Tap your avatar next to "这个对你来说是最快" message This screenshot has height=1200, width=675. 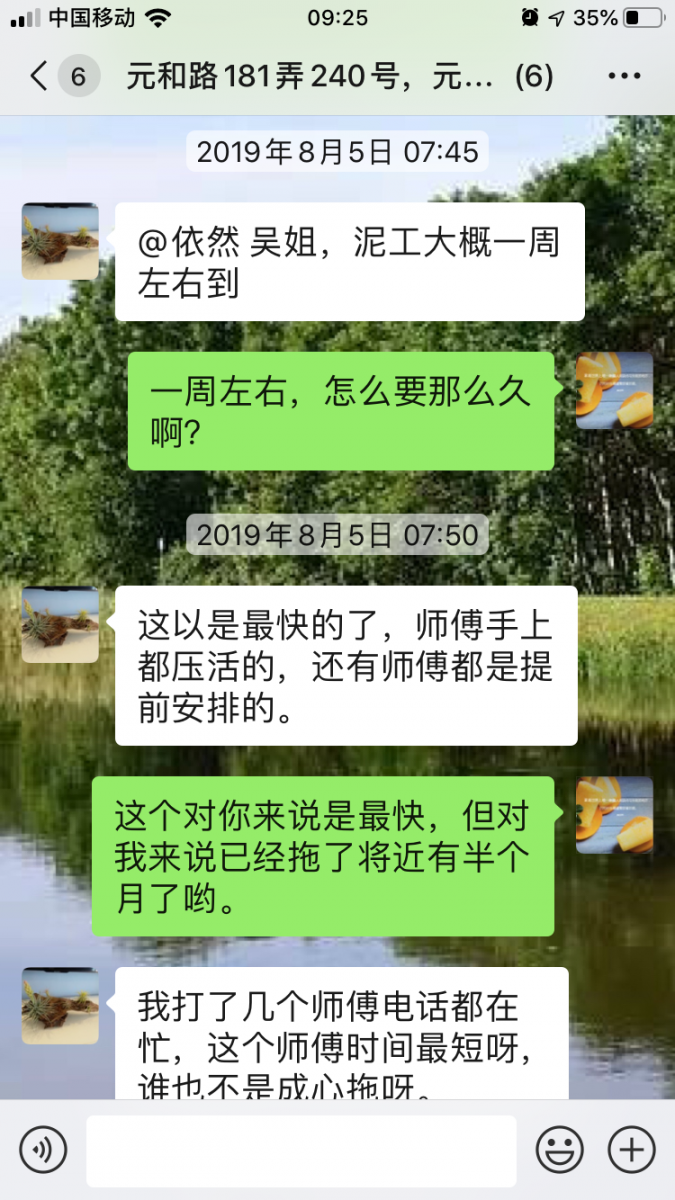tap(614, 815)
